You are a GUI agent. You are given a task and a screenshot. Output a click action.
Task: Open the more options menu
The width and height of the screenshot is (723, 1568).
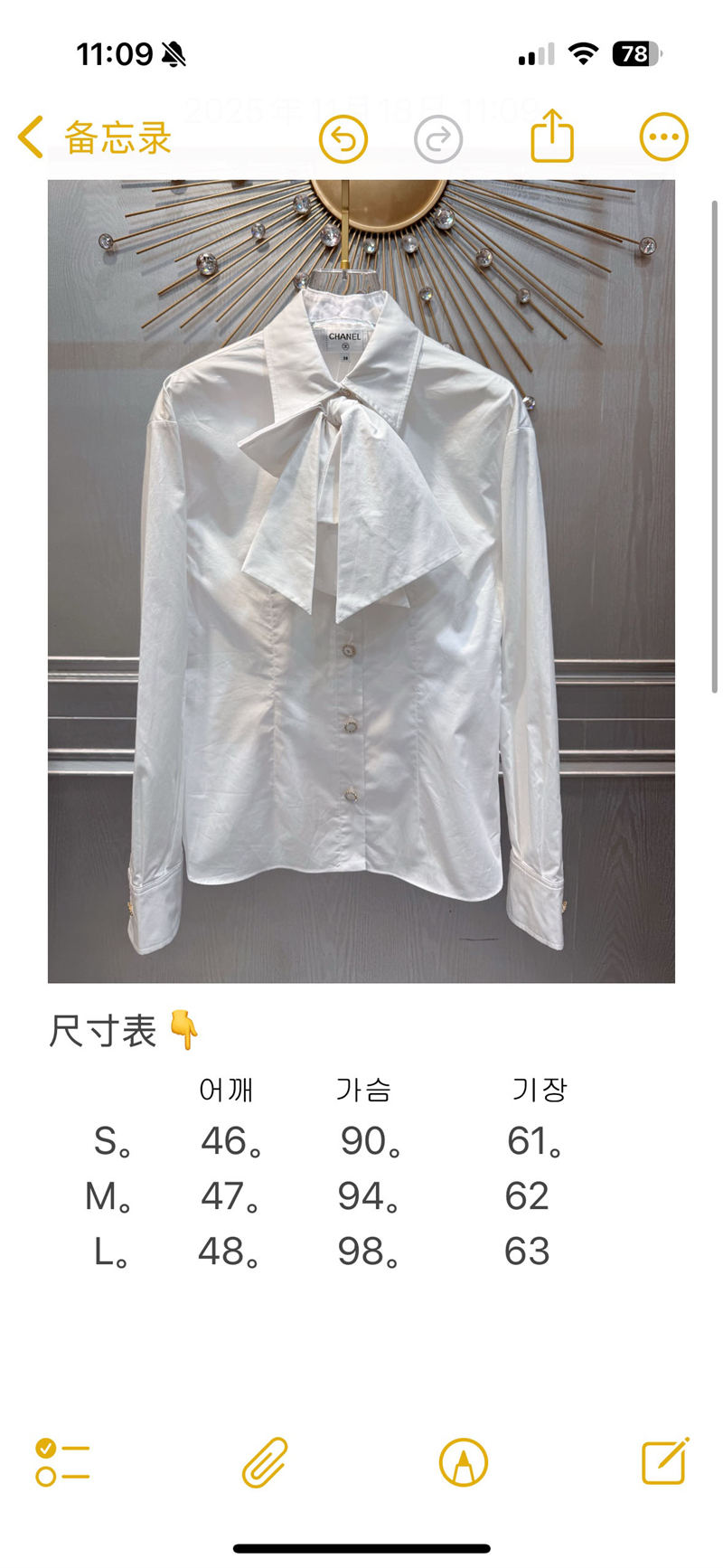click(x=664, y=137)
